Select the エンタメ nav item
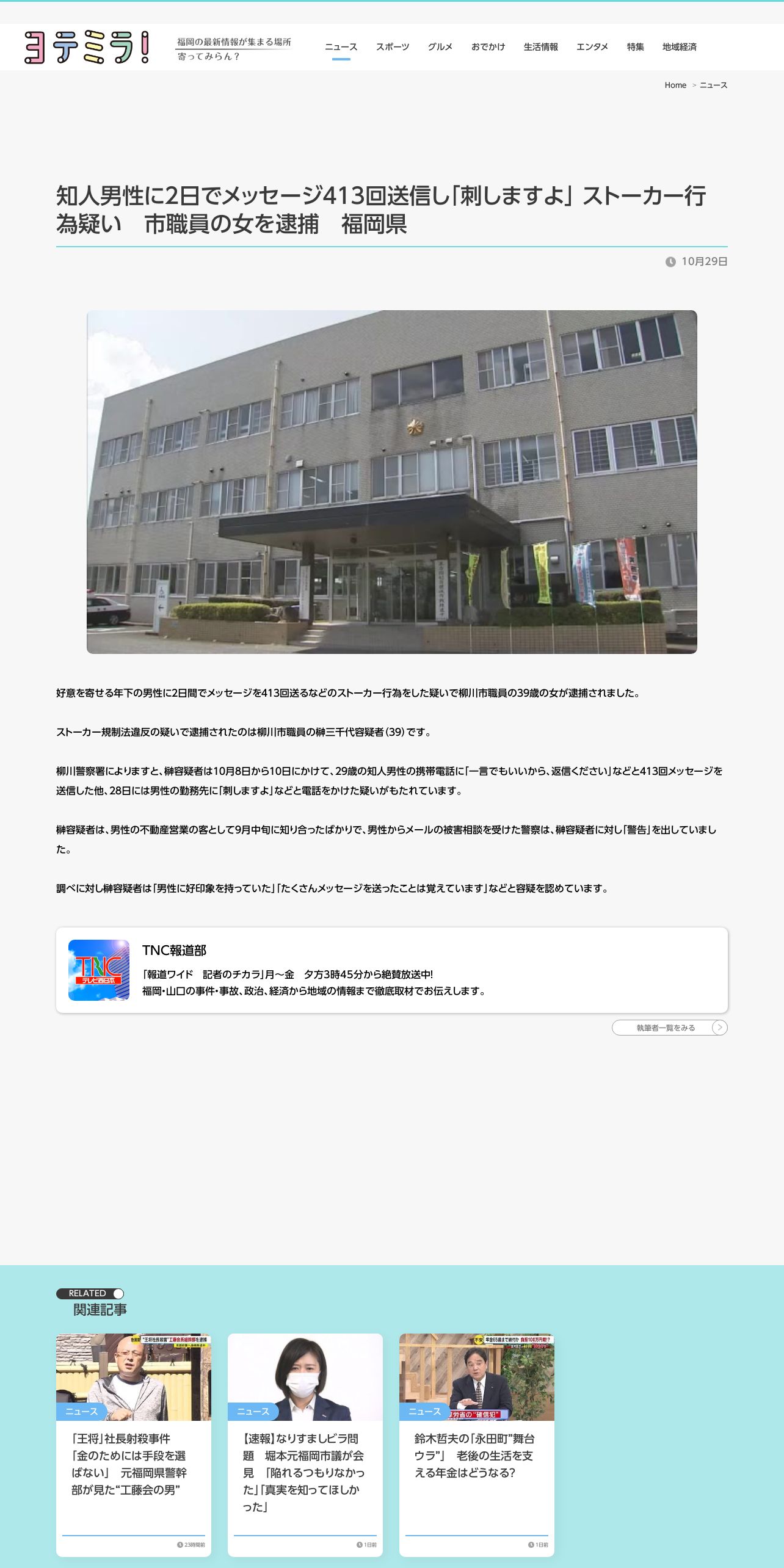The image size is (784, 1568). [x=592, y=47]
